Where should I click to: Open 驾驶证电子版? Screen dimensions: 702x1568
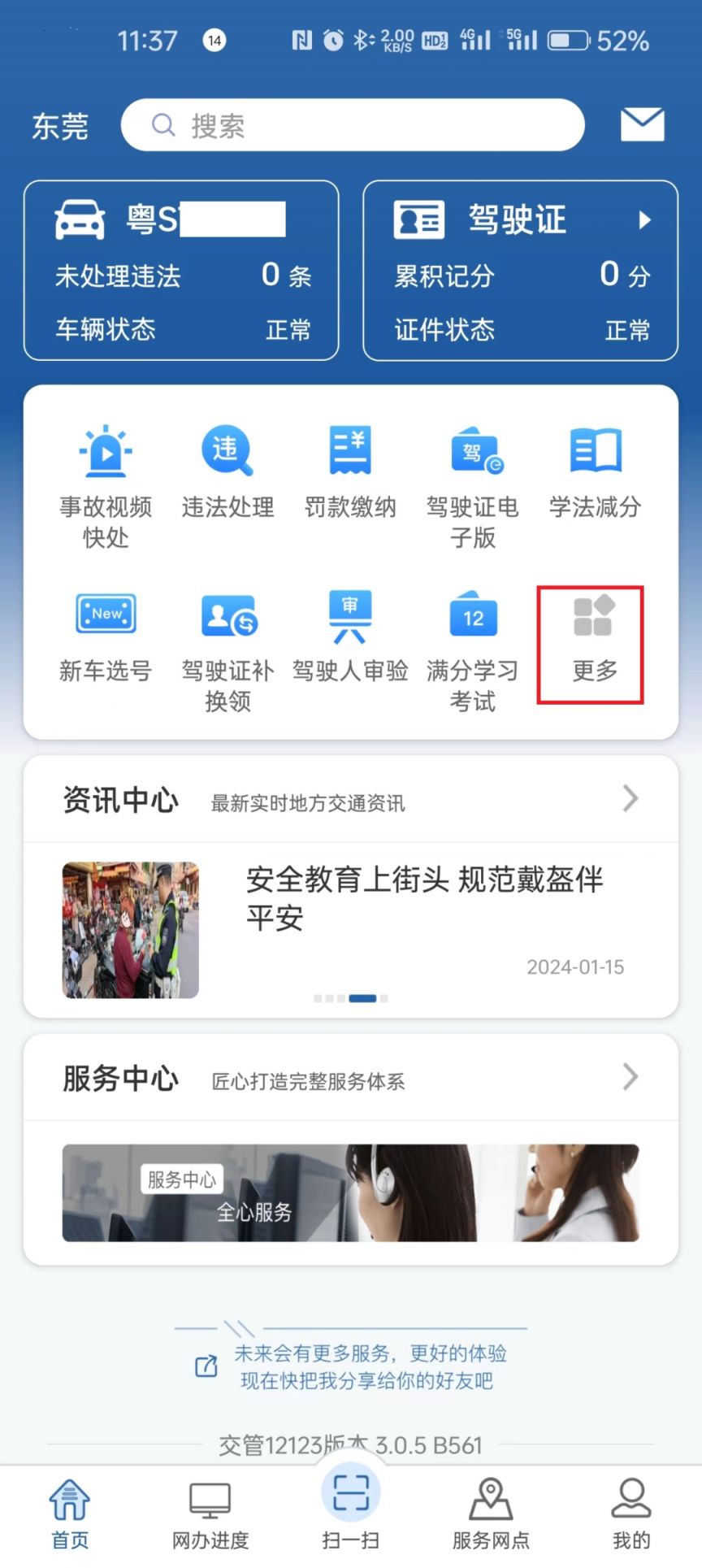pos(473,487)
